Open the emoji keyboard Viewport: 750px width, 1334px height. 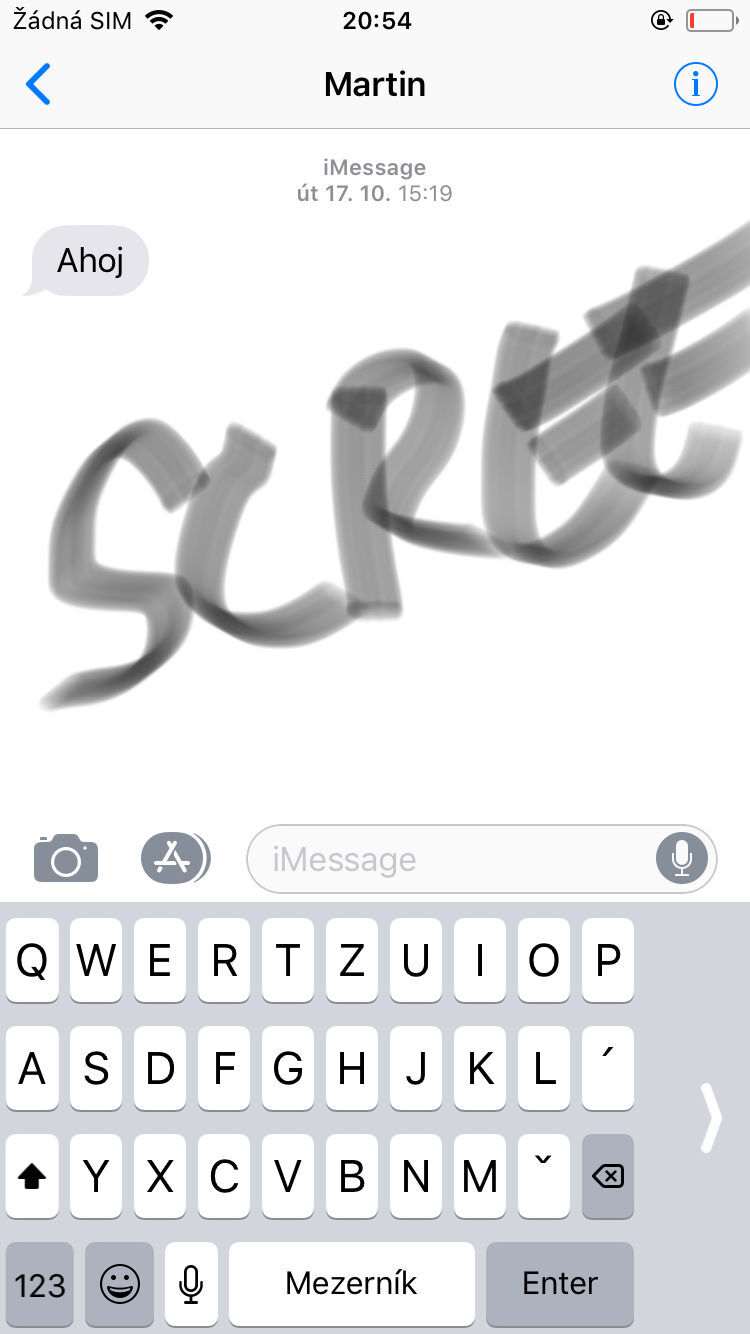120,1284
